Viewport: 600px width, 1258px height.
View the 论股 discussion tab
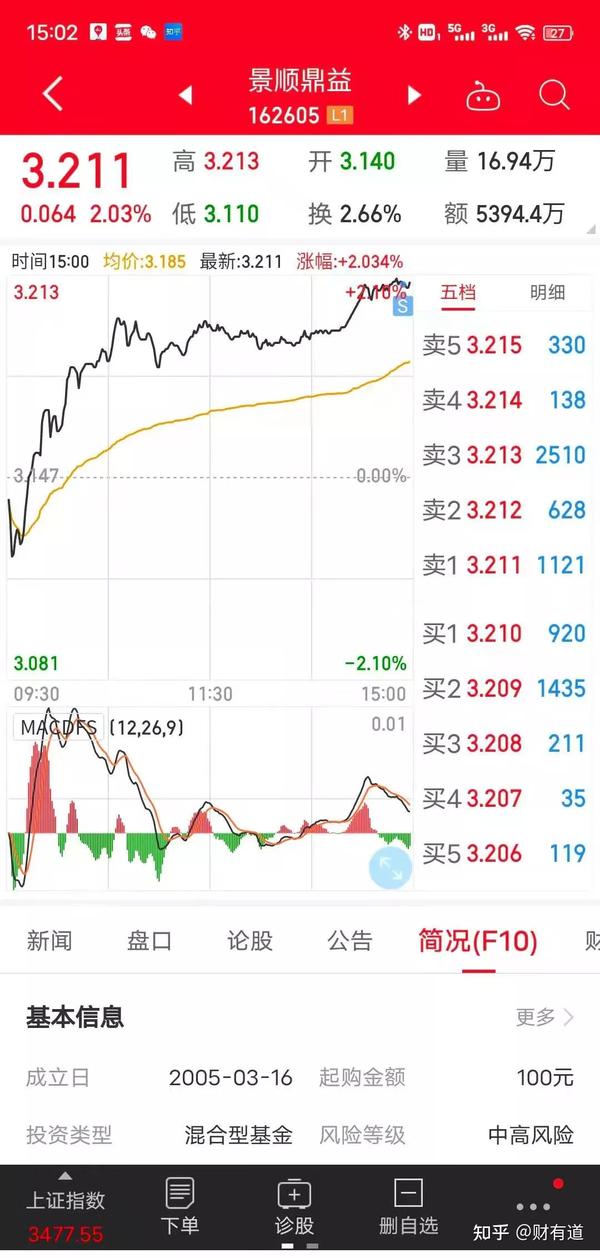pyautogui.click(x=249, y=941)
